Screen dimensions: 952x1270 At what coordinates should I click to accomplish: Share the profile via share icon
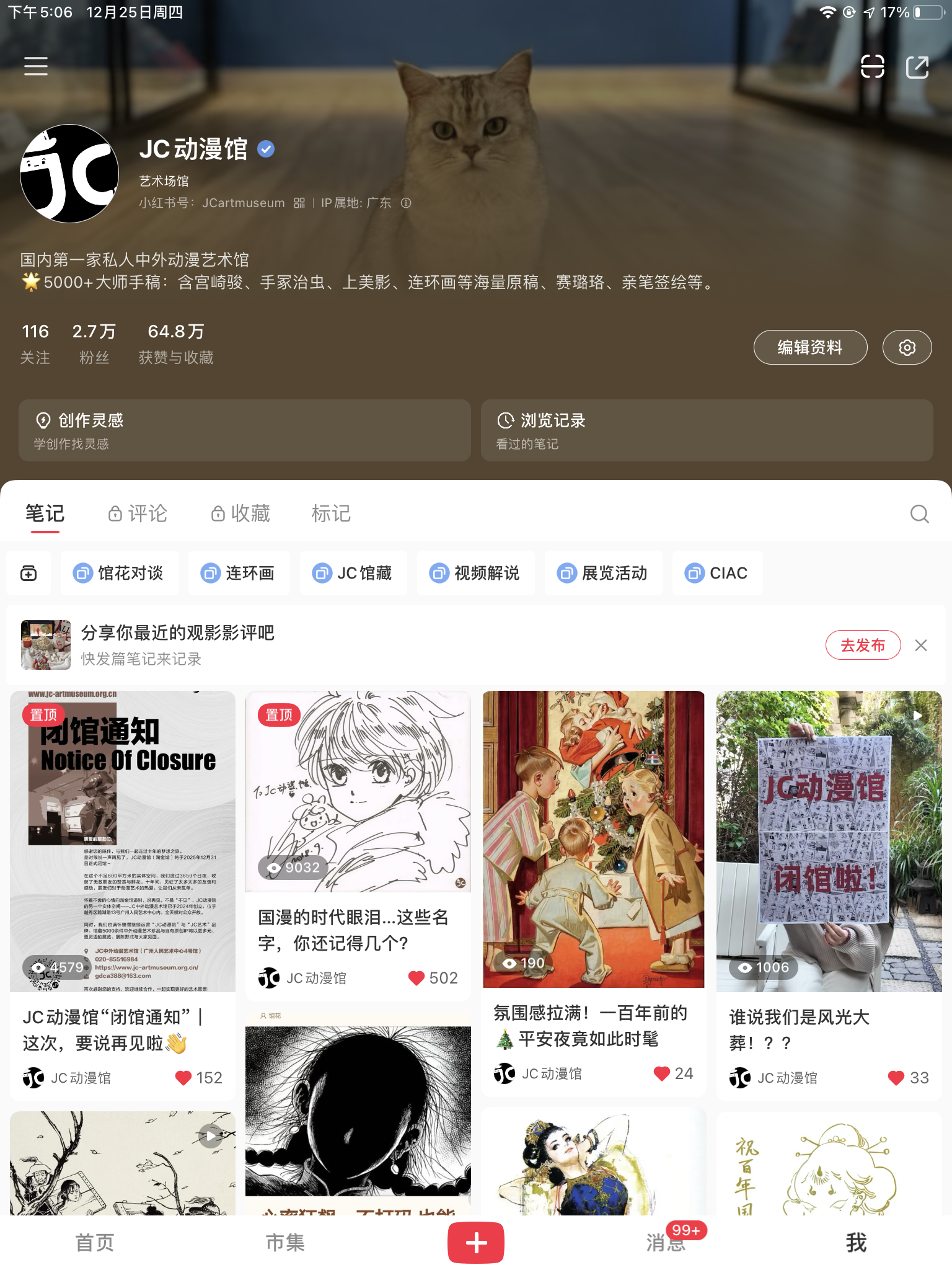[917, 66]
